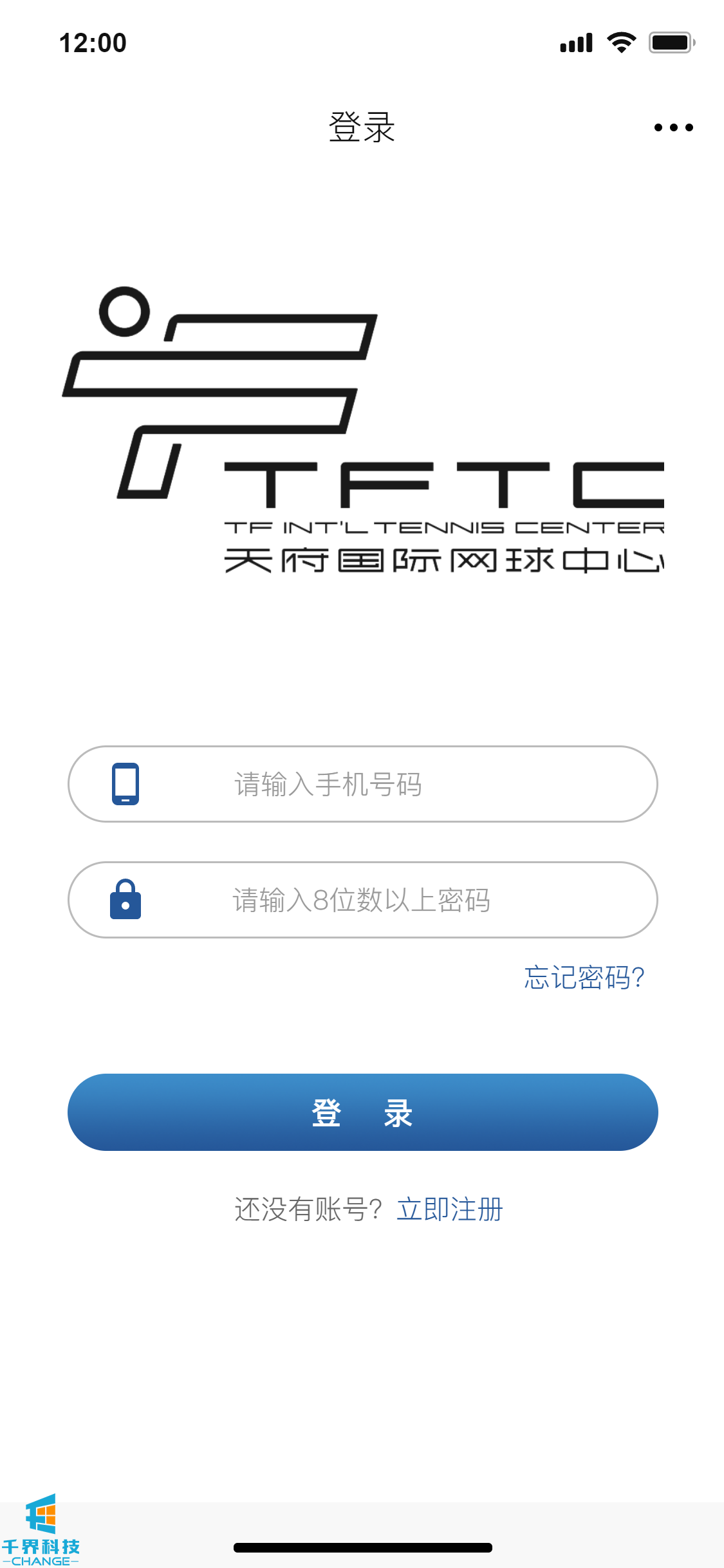The image size is (724, 1568).
Task: Open the 立即注册 register now link
Action: coord(449,1209)
